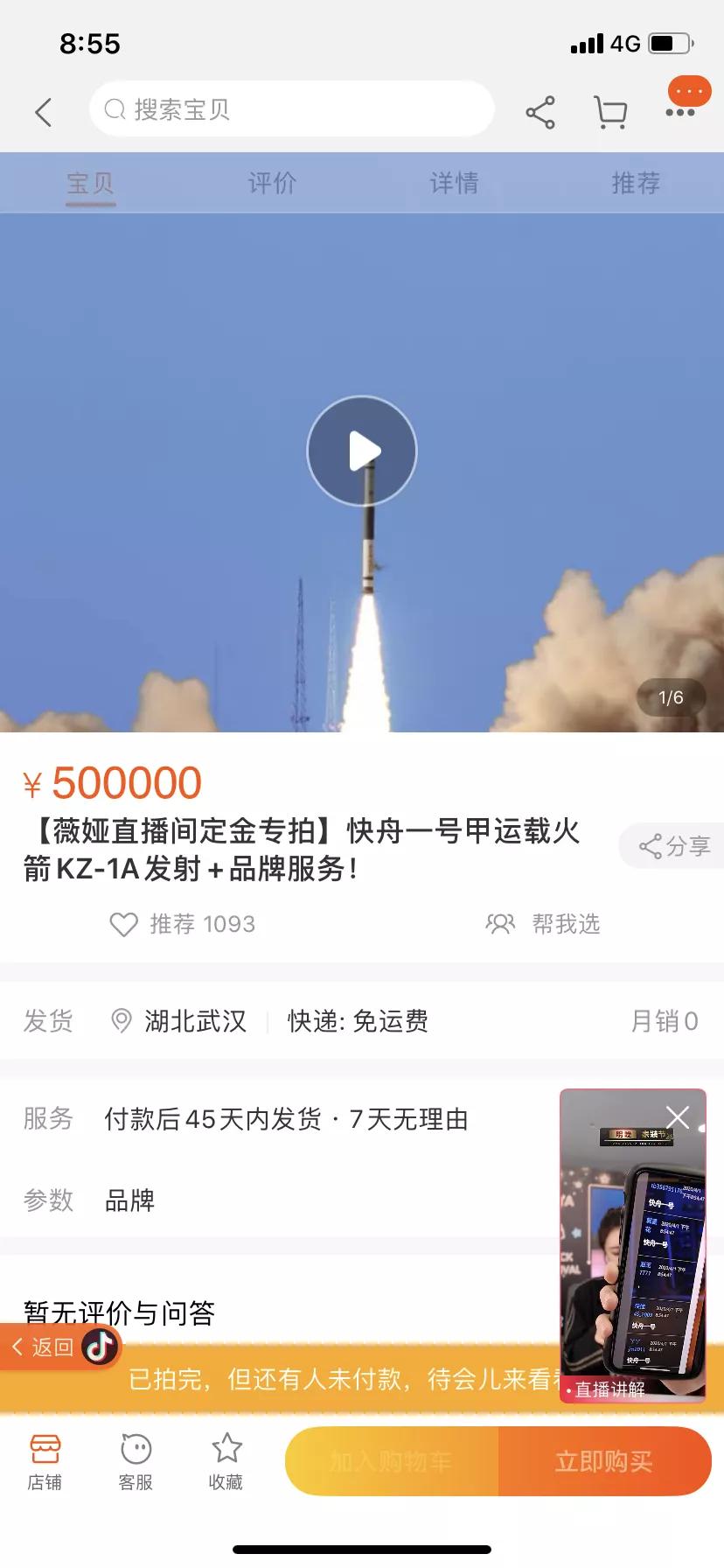The width and height of the screenshot is (724, 1568).
Task: Open the 参数 品牌 row
Action: [280, 1200]
